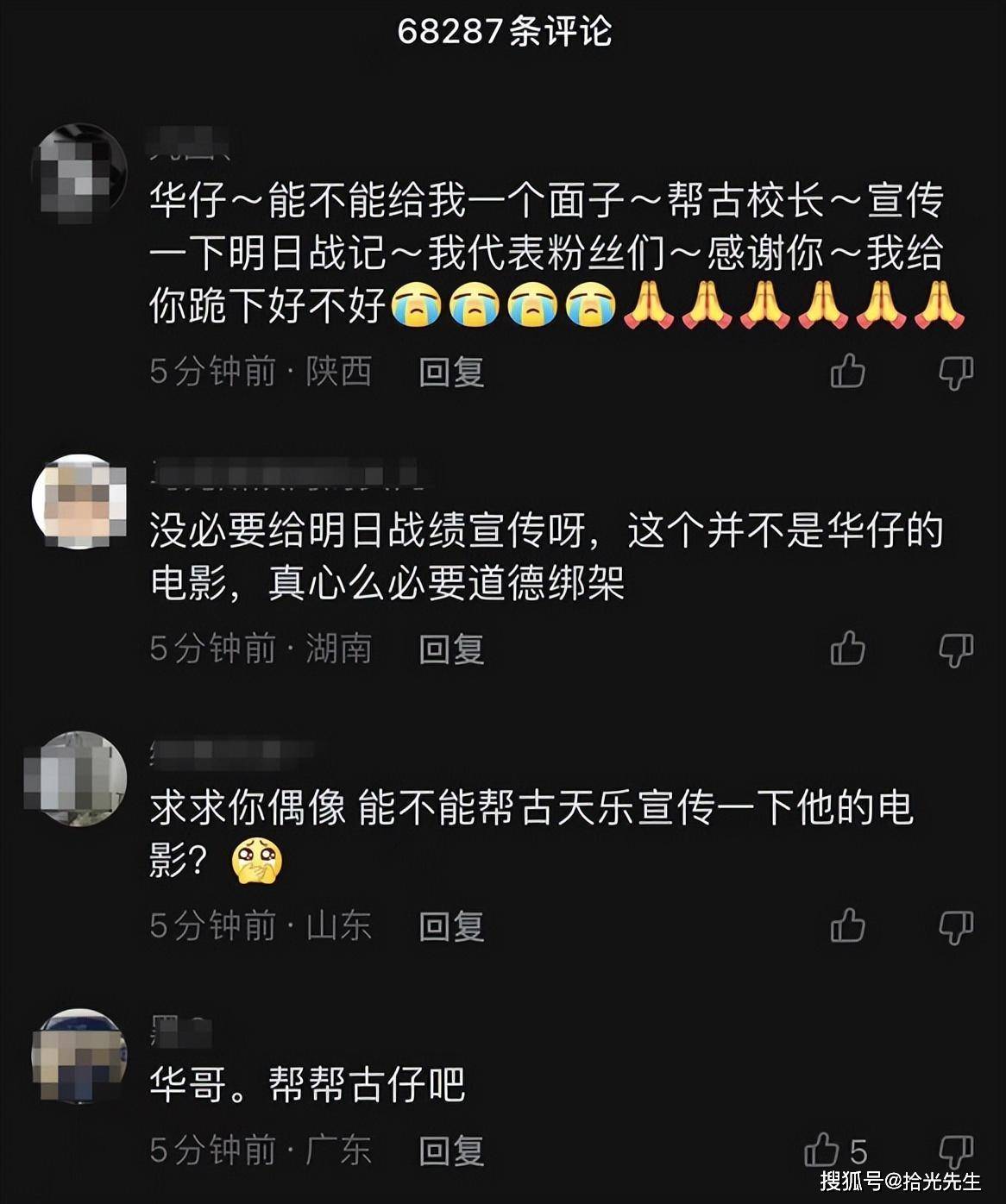Like the comment from 陕西

[x=847, y=372]
